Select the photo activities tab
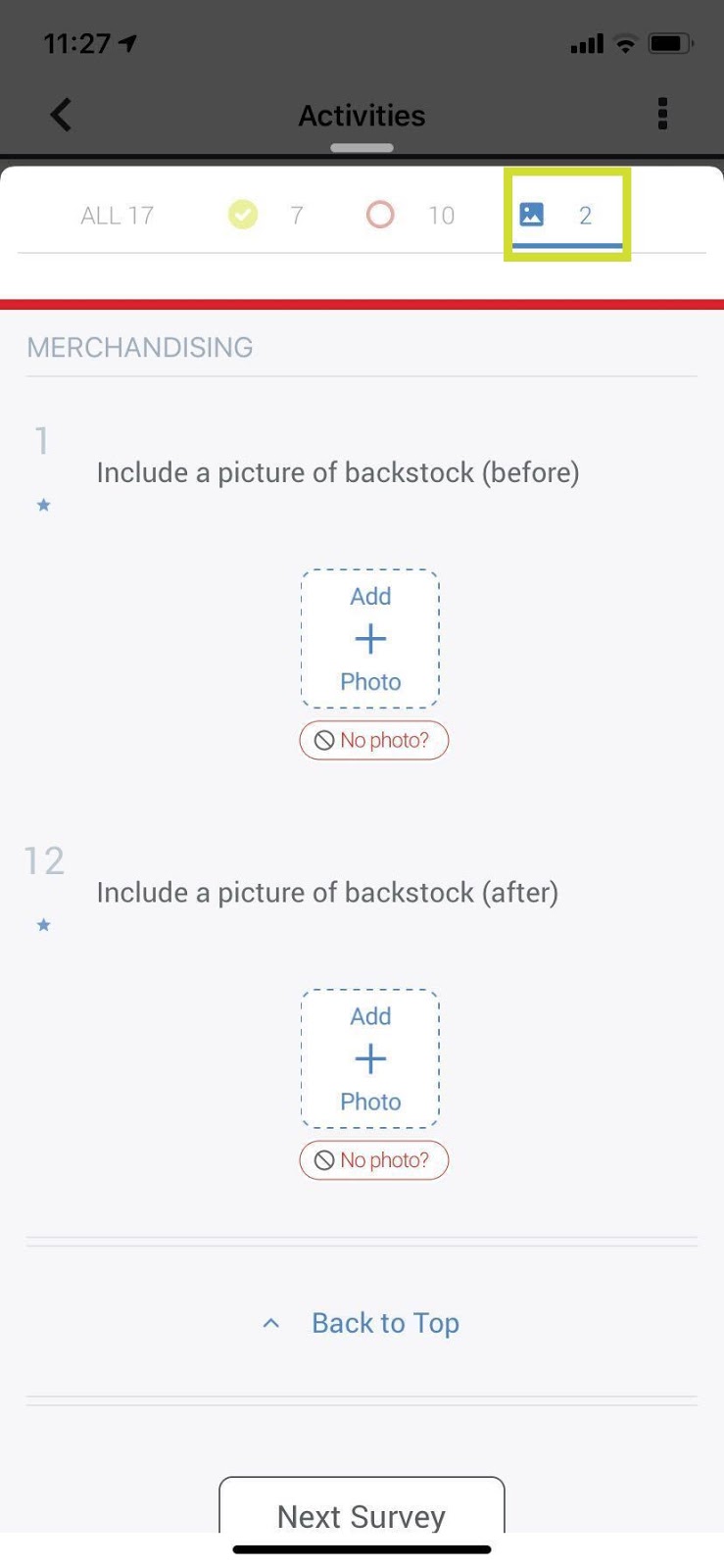 point(566,215)
